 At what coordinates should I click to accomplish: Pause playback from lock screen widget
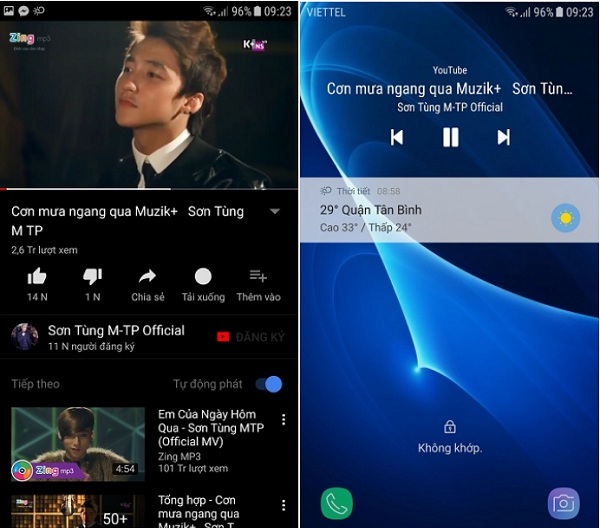(451, 137)
